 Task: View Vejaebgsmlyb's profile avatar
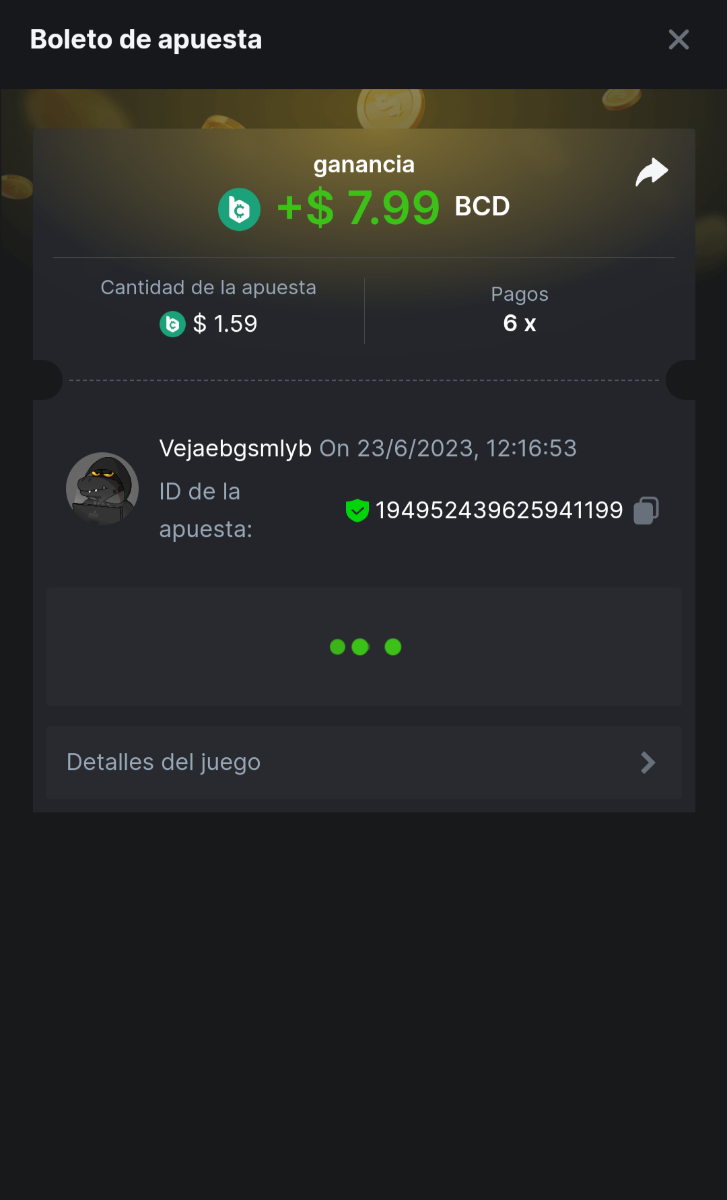pyautogui.click(x=102, y=489)
